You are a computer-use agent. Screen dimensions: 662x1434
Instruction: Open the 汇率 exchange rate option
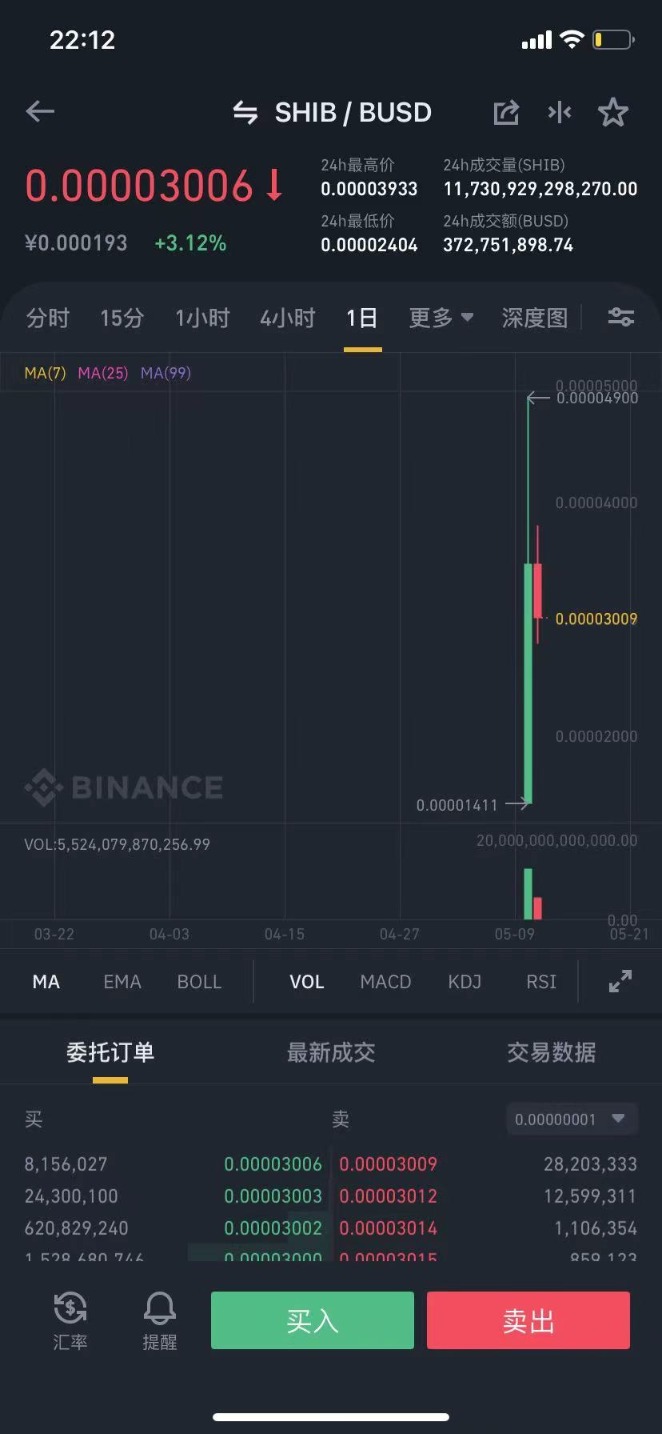70,1320
